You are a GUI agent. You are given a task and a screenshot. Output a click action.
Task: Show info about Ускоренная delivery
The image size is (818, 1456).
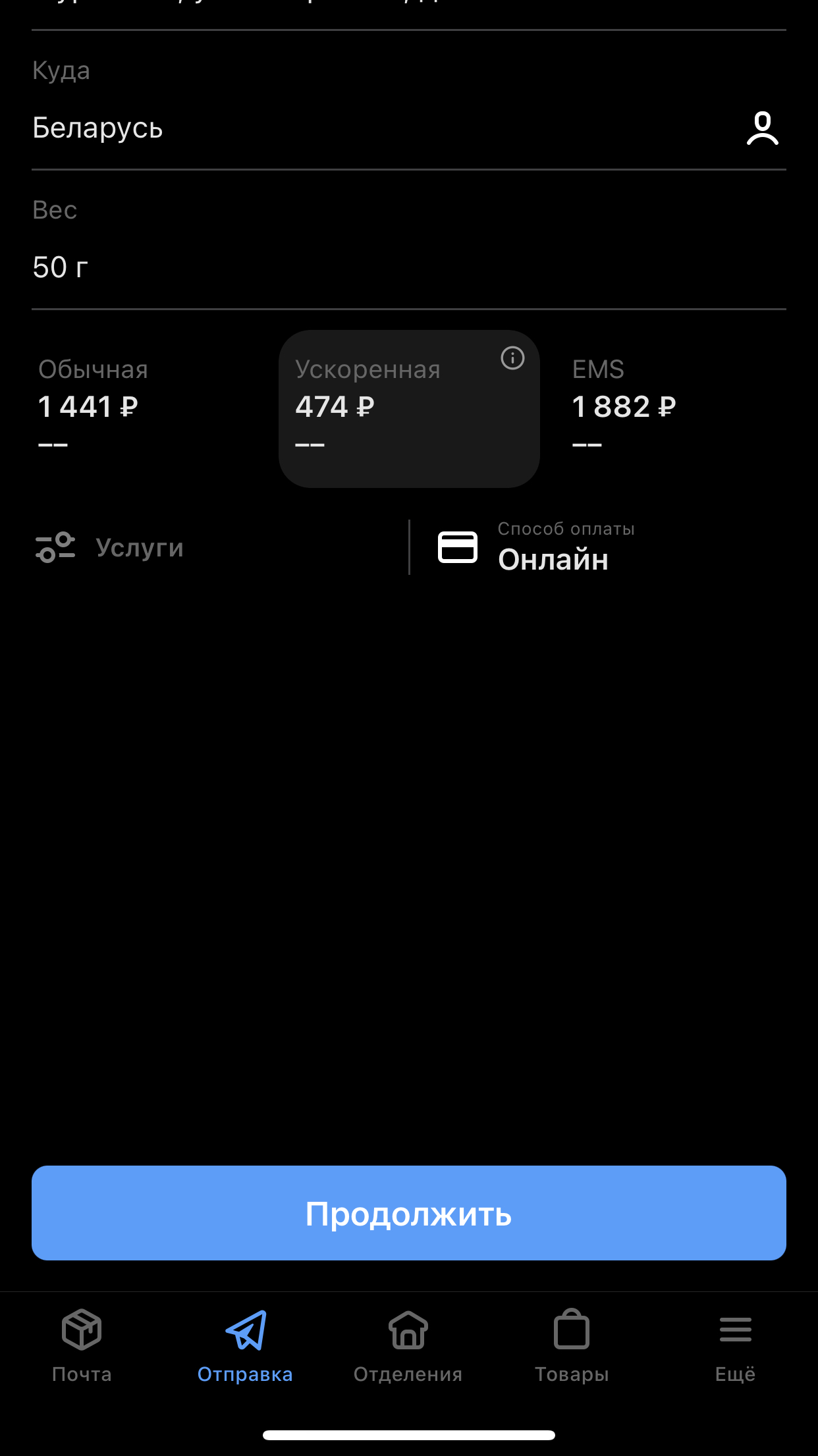tap(512, 358)
